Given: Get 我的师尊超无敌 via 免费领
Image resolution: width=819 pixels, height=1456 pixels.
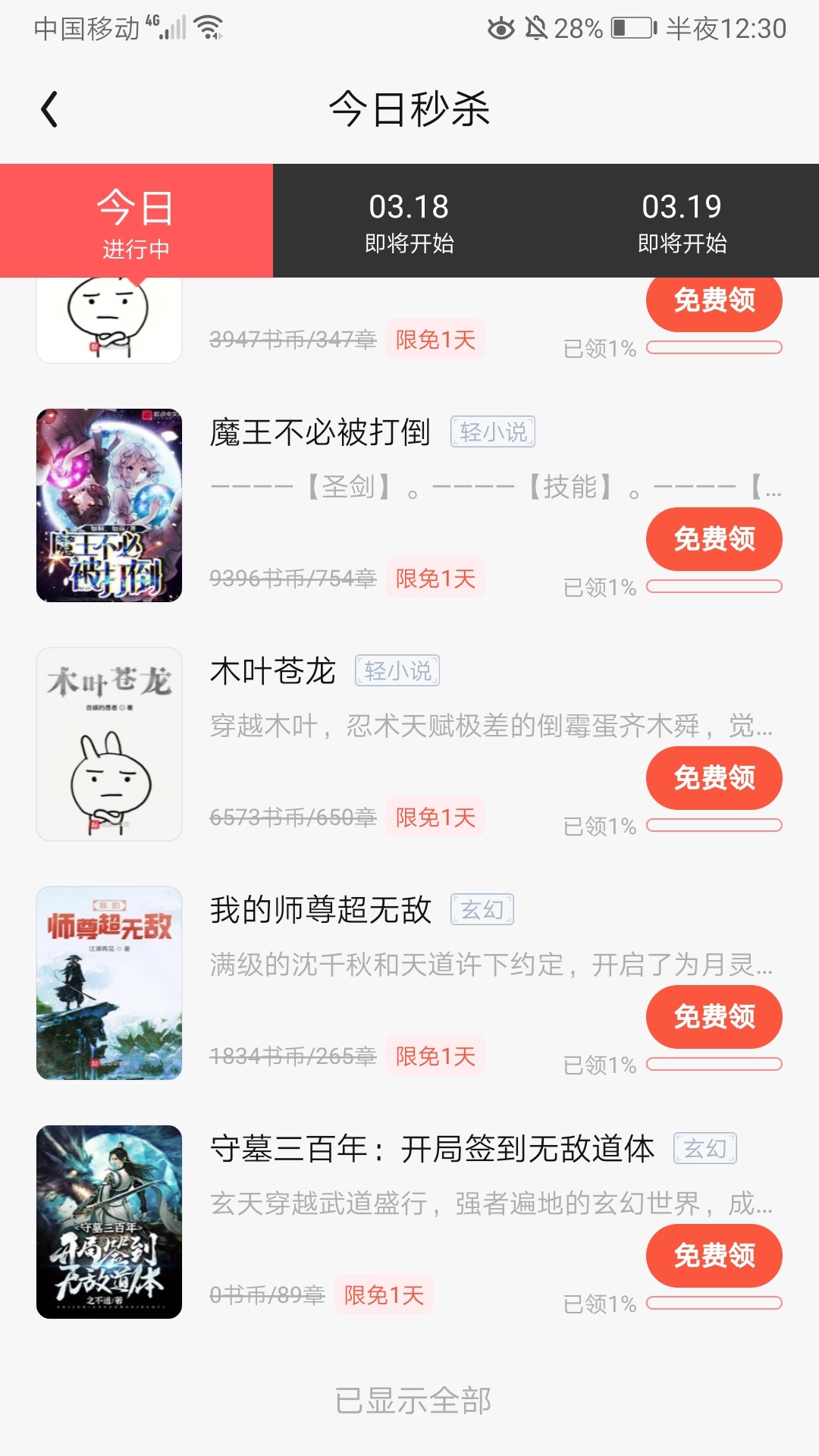Looking at the screenshot, I should (x=714, y=1017).
